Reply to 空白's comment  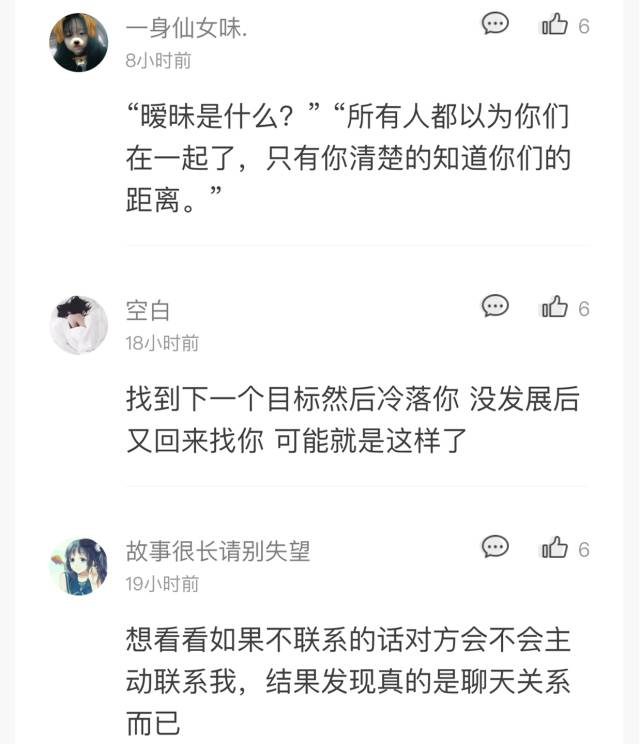pyautogui.click(x=495, y=307)
